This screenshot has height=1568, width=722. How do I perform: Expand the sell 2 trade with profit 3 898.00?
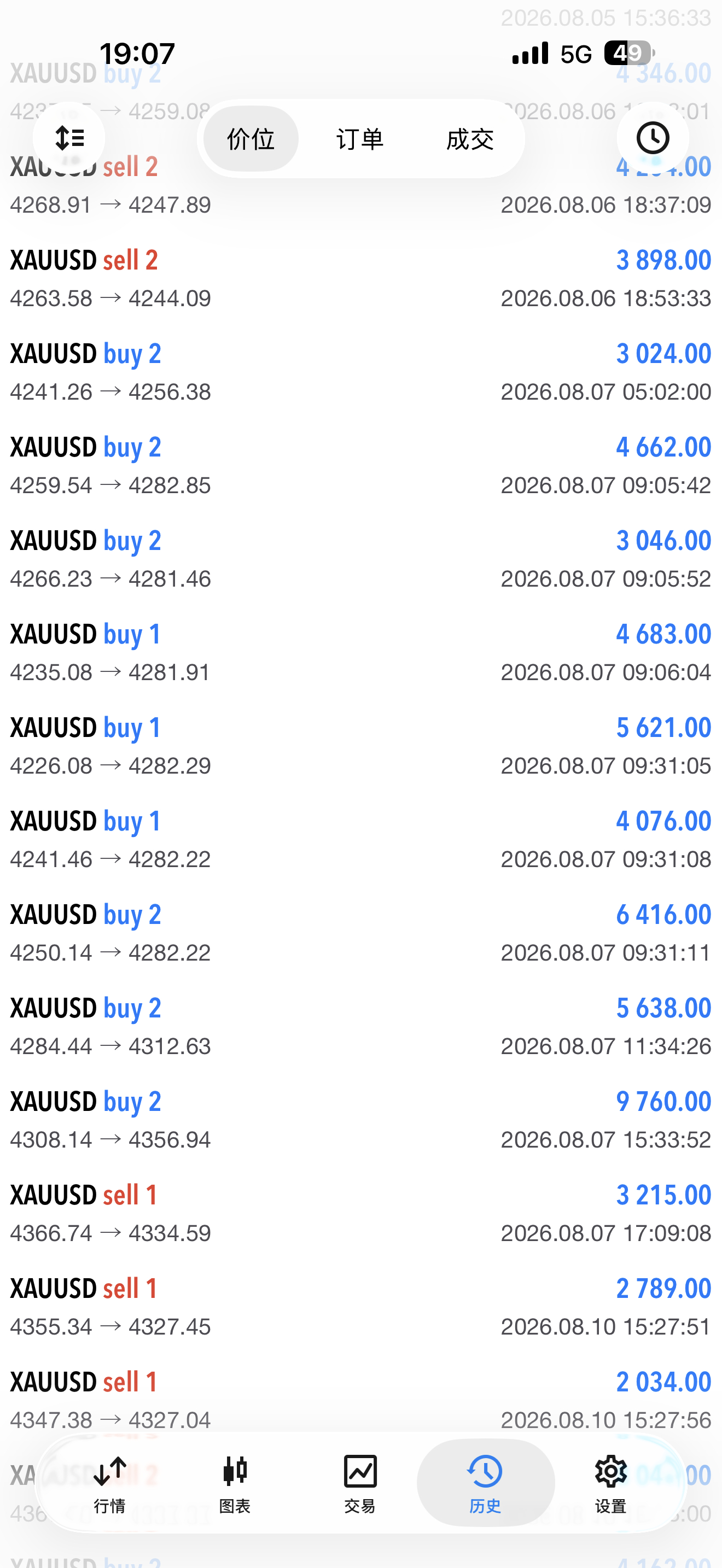pos(361,279)
